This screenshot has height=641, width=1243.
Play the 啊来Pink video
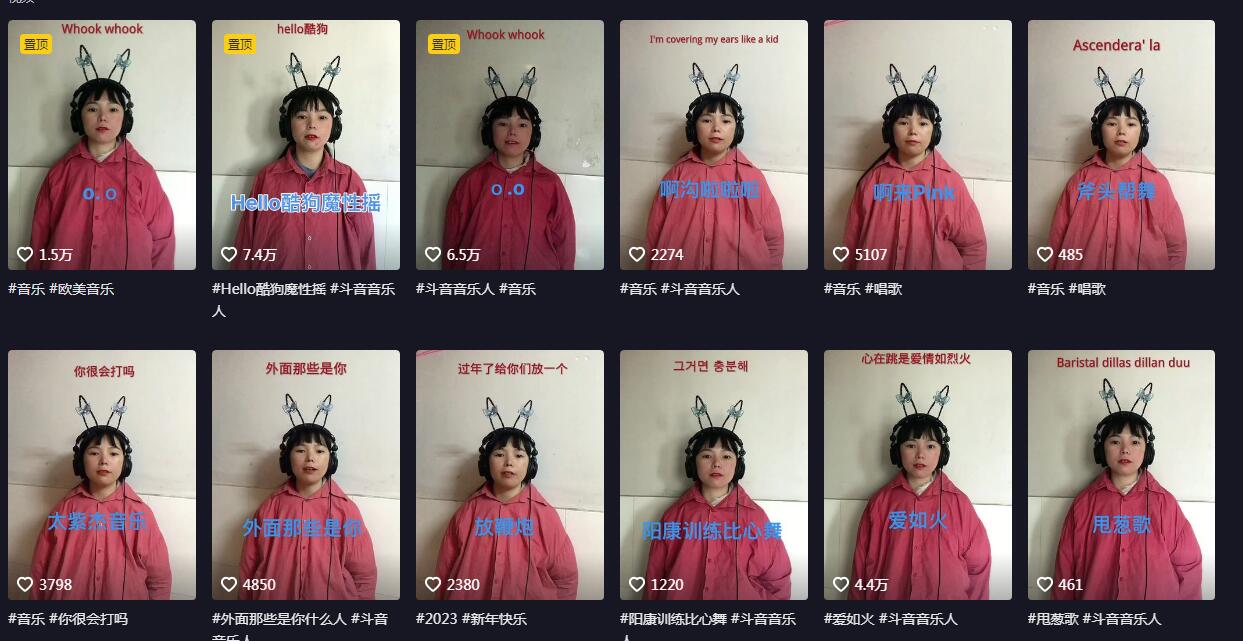tap(917, 145)
